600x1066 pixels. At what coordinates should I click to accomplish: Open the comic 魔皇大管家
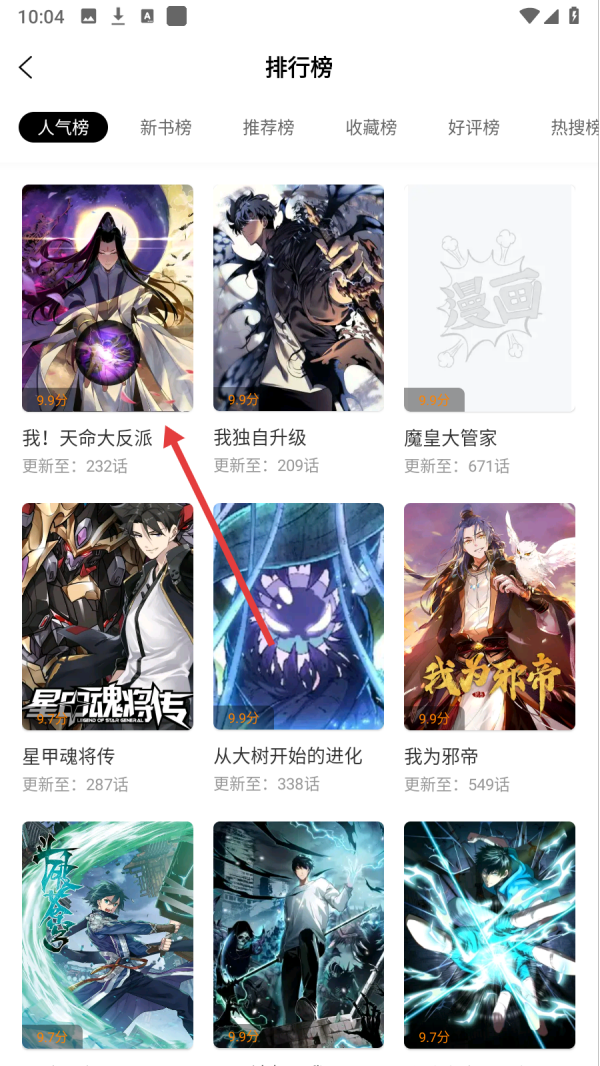tap(489, 298)
